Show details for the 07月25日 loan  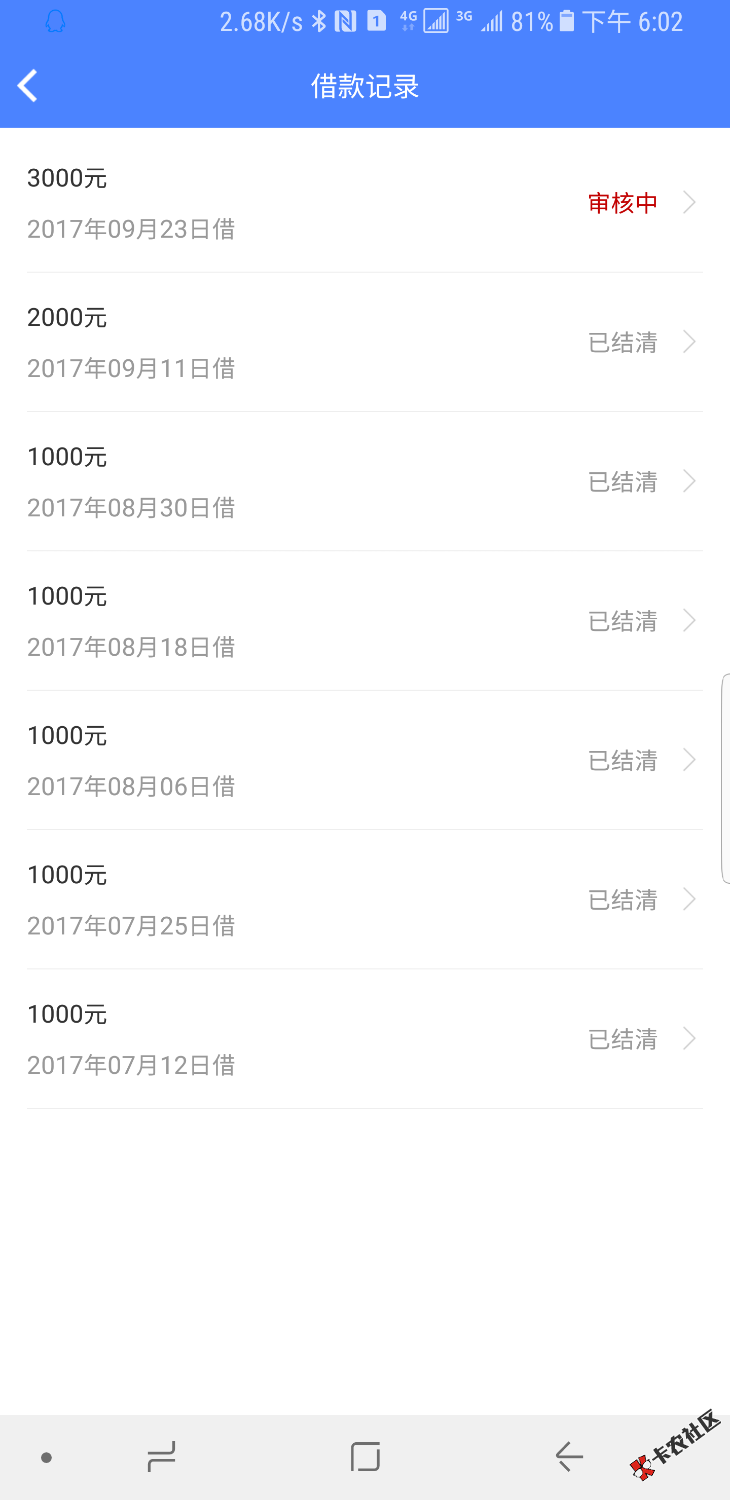(365, 900)
